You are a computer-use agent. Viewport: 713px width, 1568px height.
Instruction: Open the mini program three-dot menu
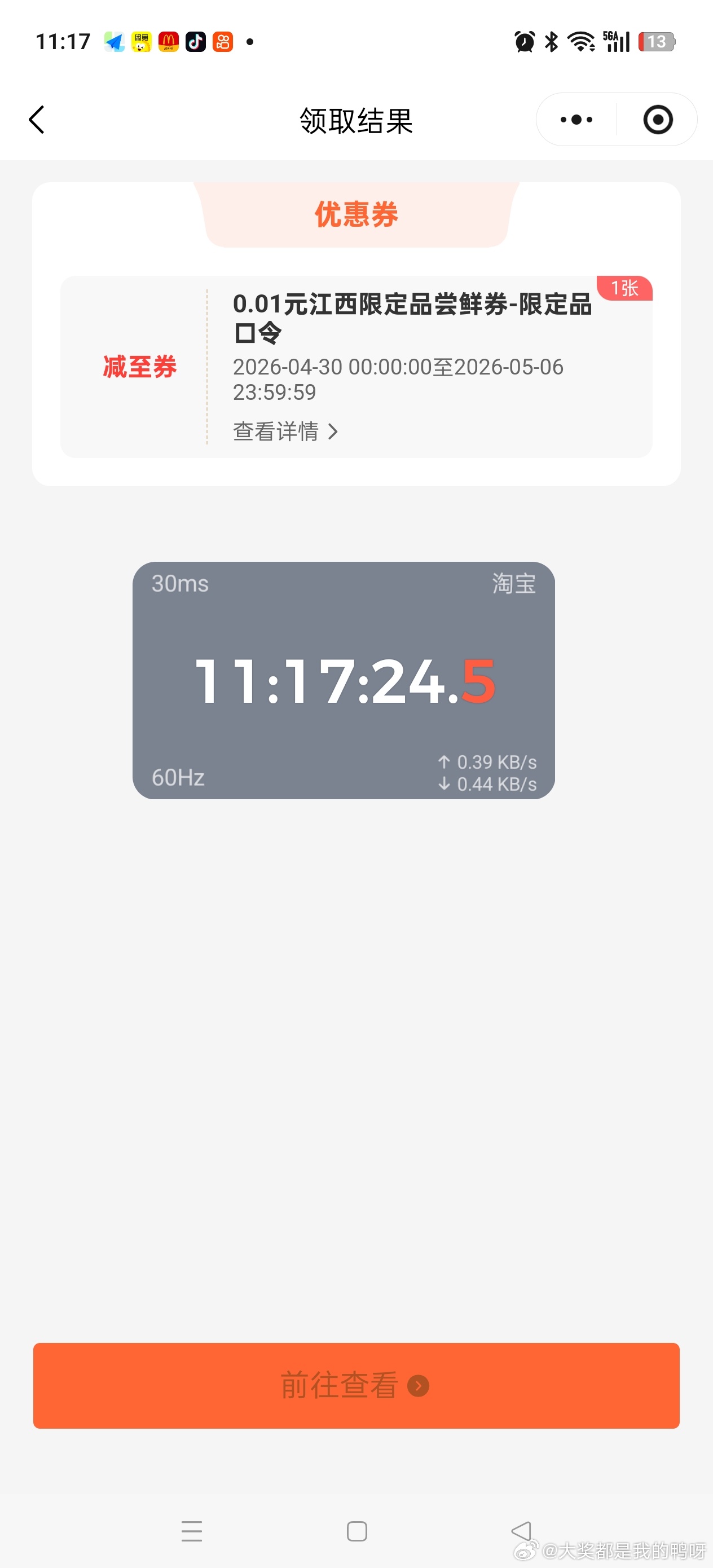click(576, 120)
